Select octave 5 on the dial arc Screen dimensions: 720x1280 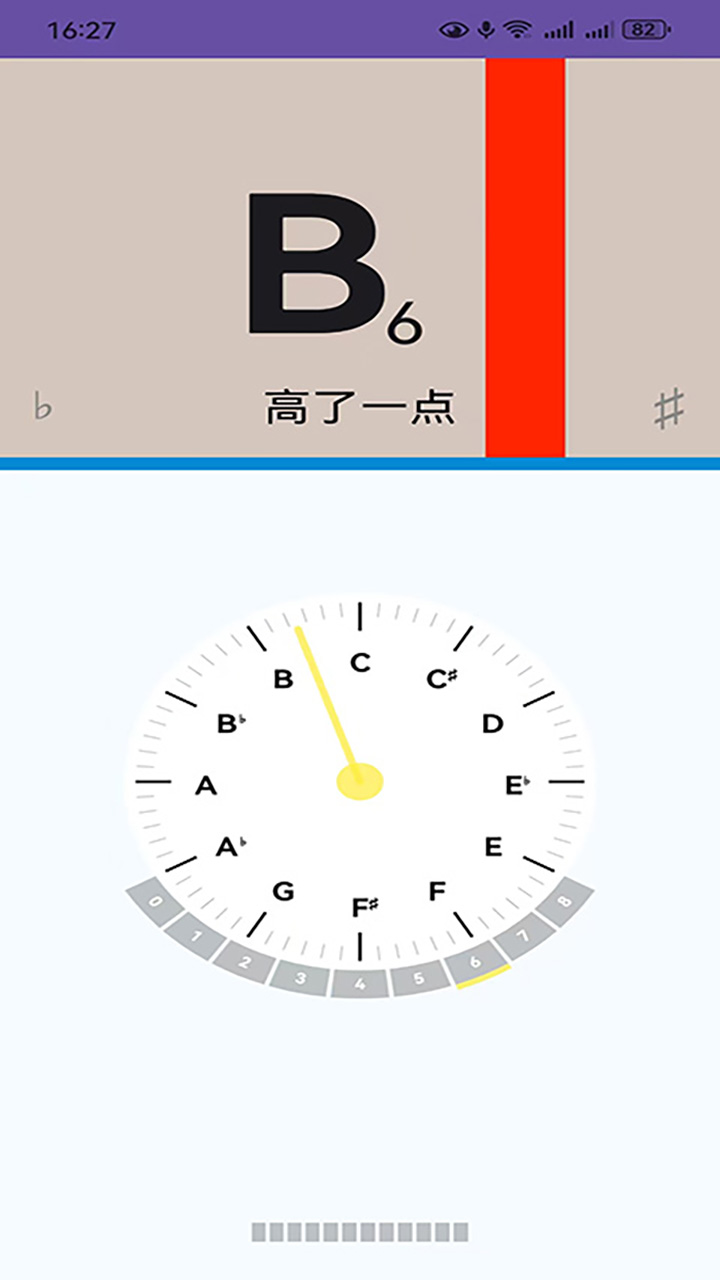click(418, 976)
